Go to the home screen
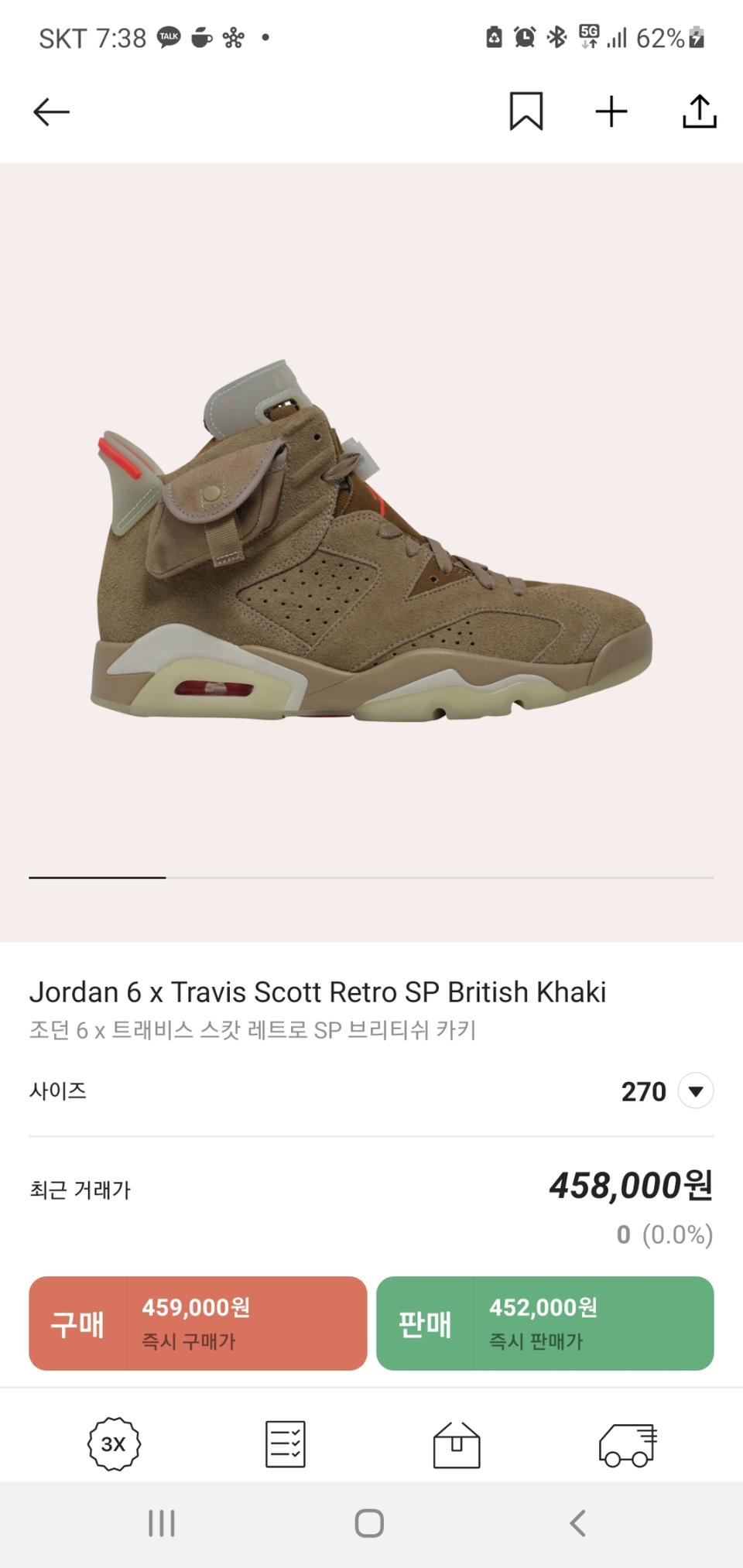Screen dimensions: 743x1568 [x=369, y=1523]
